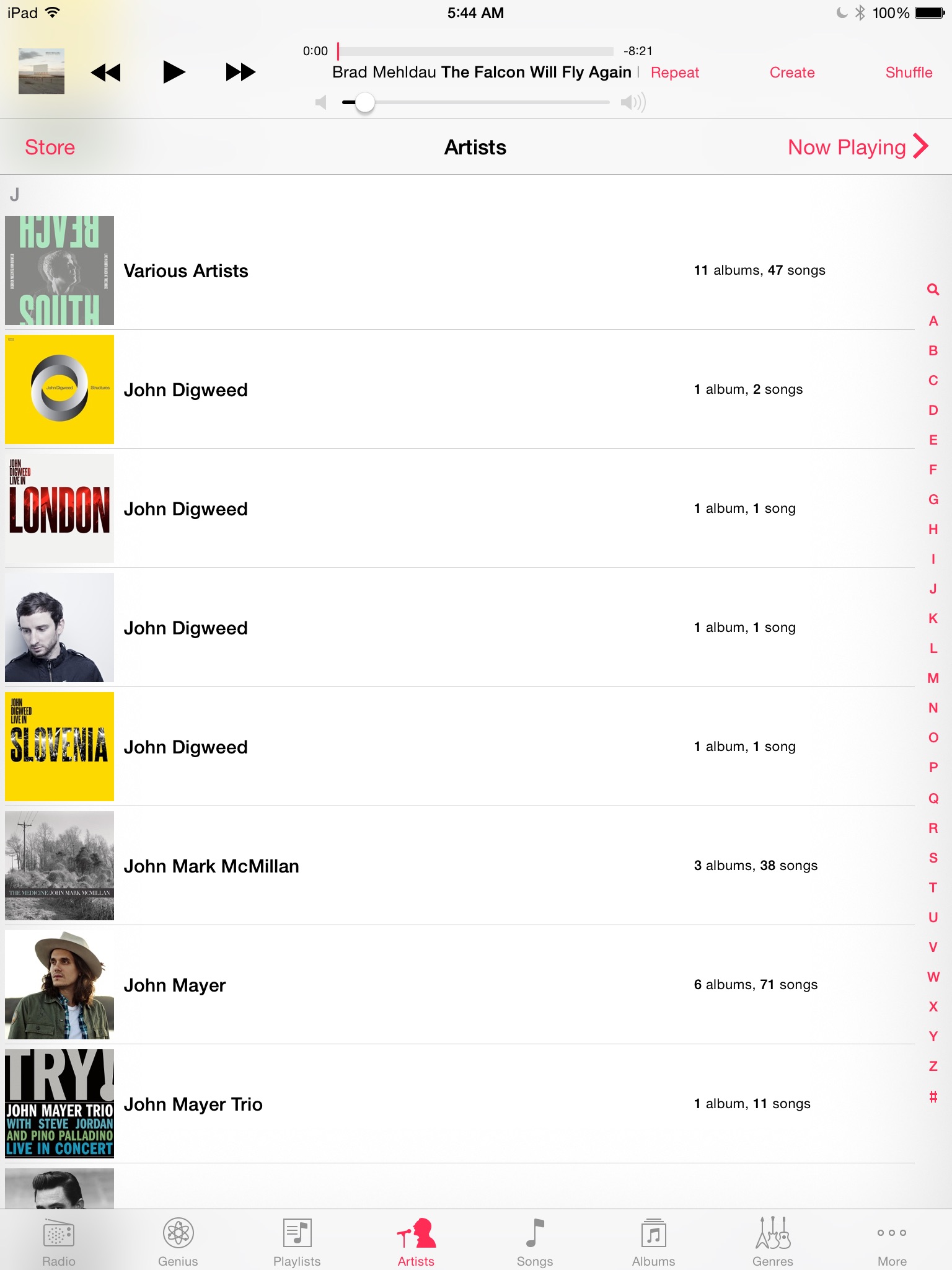Open Various Artists entry
Viewport: 952px width, 1270px height.
[460, 270]
